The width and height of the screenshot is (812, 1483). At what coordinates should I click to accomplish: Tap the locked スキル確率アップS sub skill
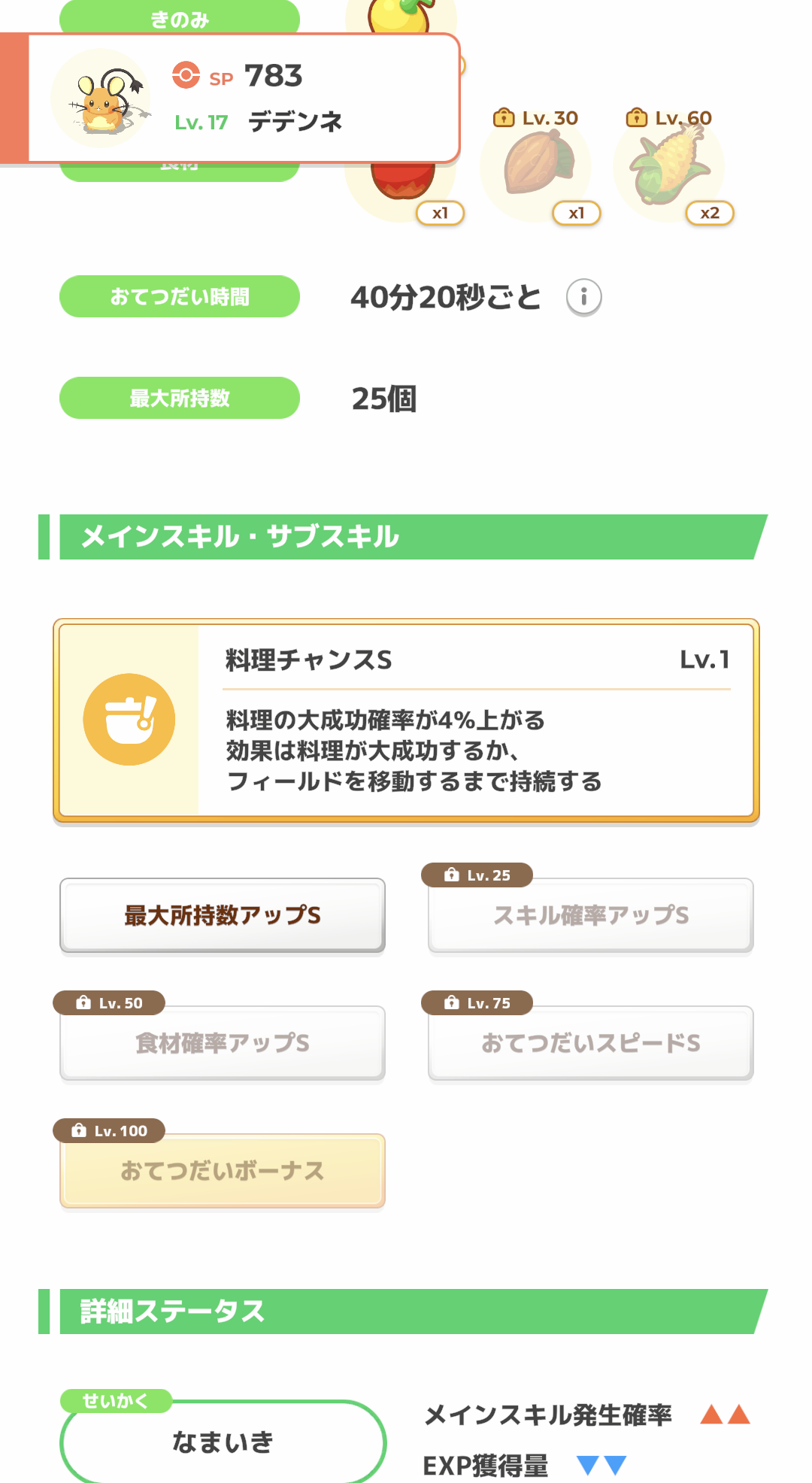point(591,915)
